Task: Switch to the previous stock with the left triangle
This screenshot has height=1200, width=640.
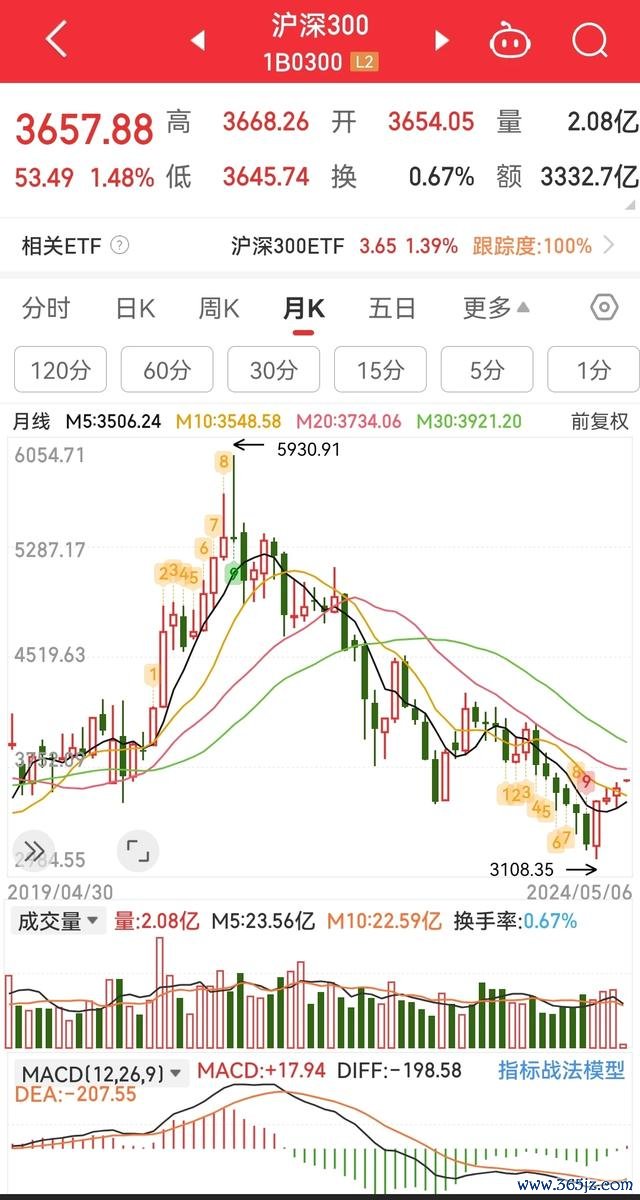Action: (198, 41)
